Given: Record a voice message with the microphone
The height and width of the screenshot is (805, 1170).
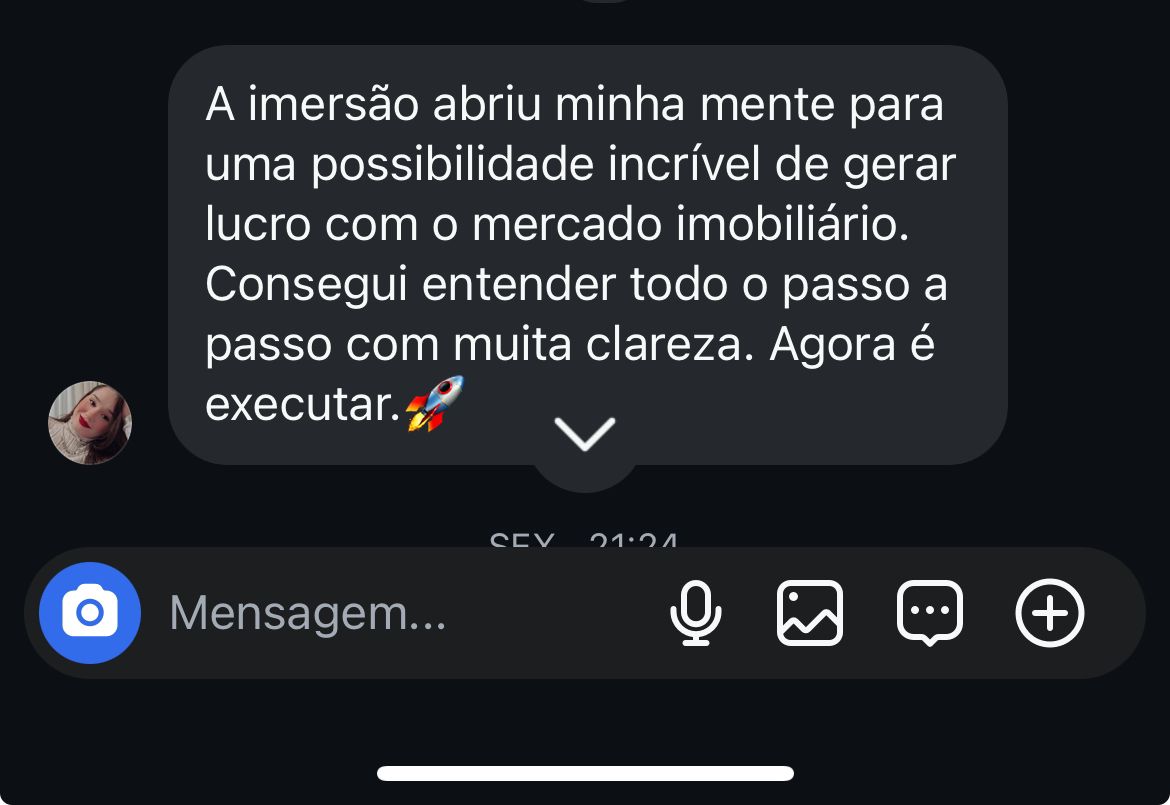Looking at the screenshot, I should tap(695, 612).
